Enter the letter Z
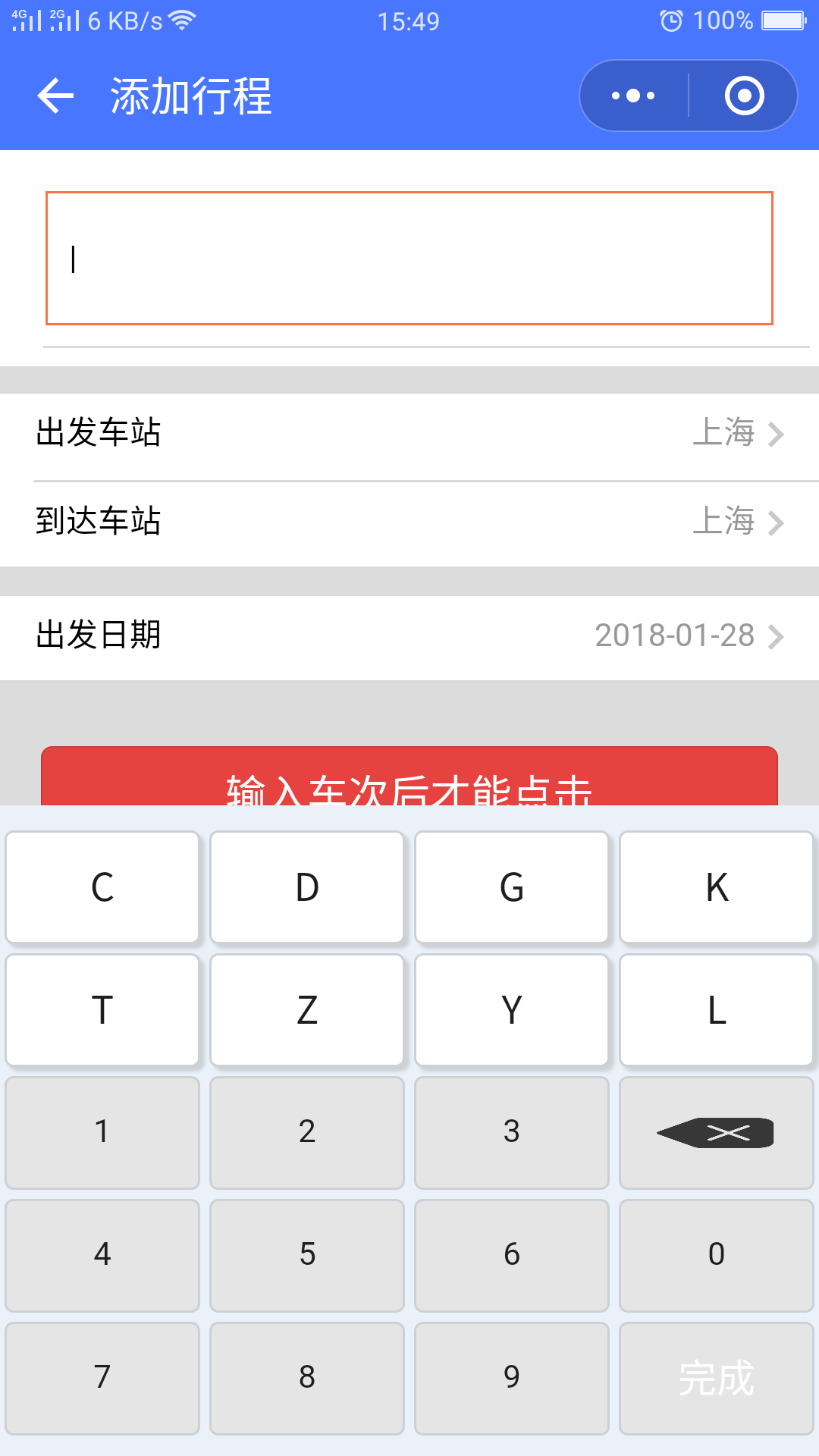 pyautogui.click(x=307, y=1010)
